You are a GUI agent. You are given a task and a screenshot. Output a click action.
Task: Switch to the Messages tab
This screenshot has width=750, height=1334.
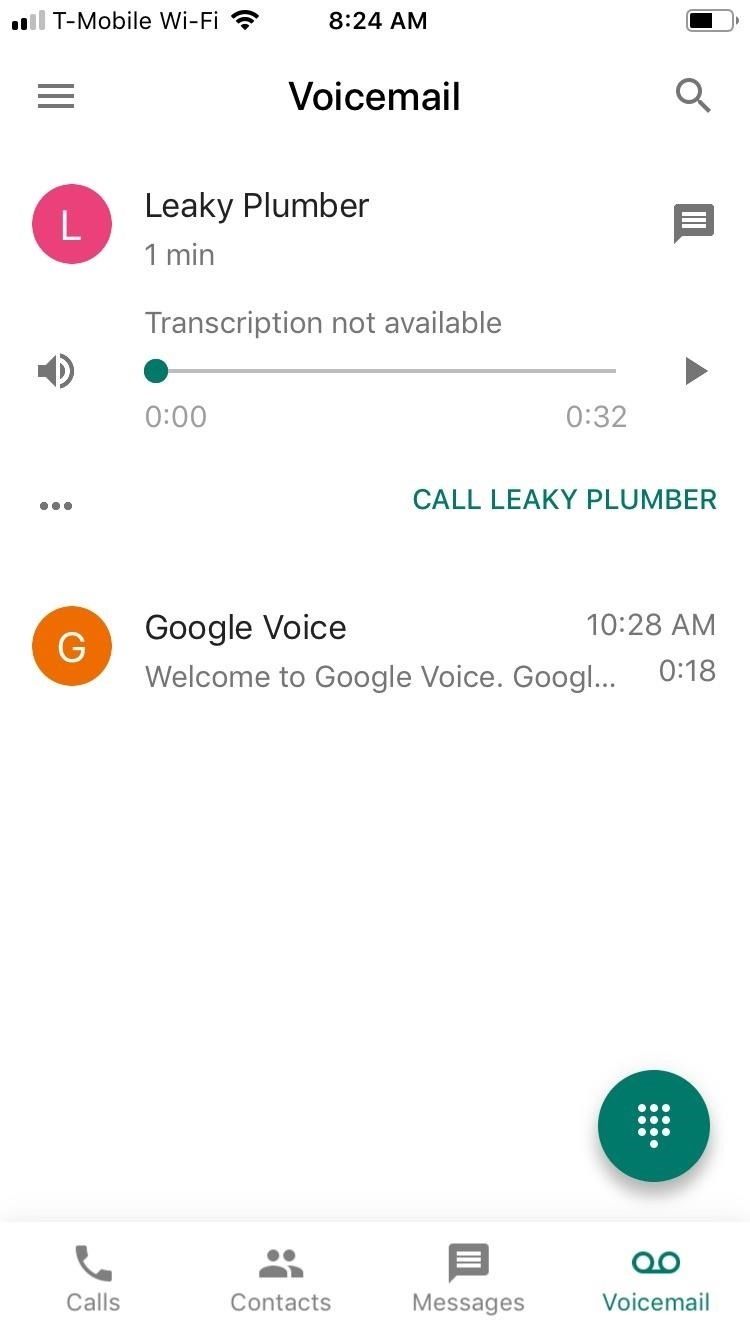pyautogui.click(x=468, y=1278)
